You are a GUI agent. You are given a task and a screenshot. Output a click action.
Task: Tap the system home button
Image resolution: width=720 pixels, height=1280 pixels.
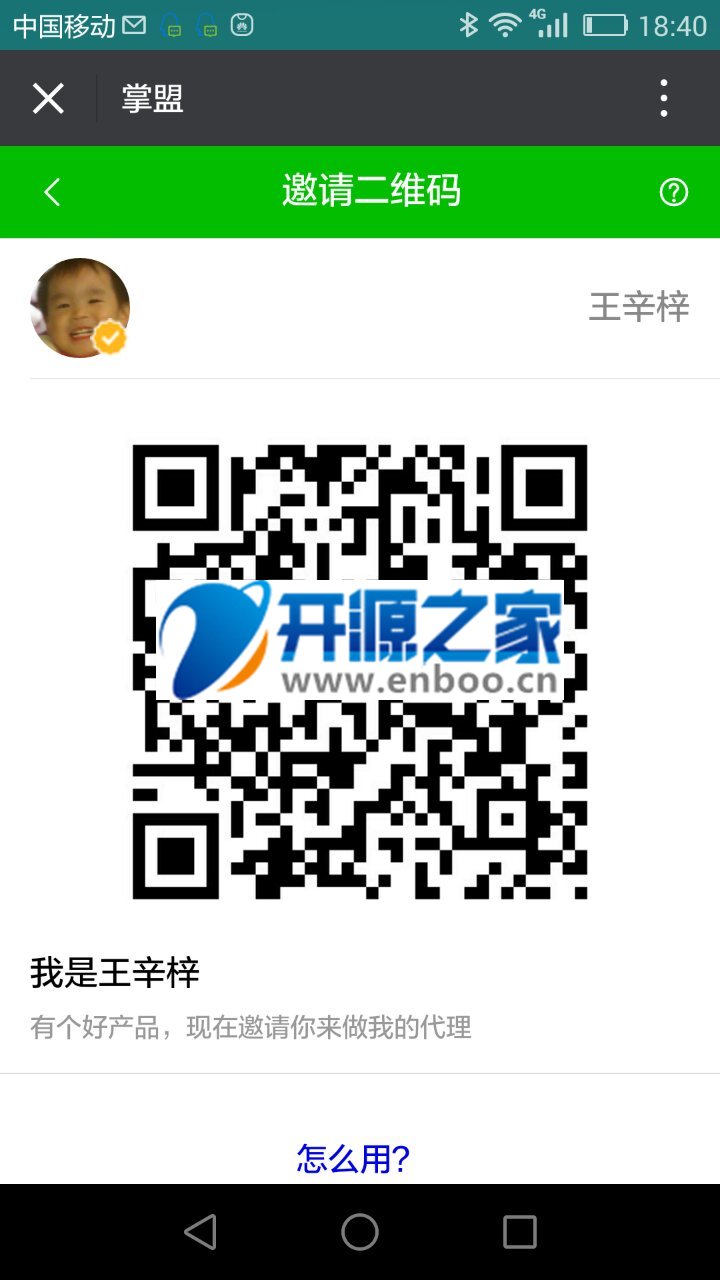pyautogui.click(x=360, y=1232)
